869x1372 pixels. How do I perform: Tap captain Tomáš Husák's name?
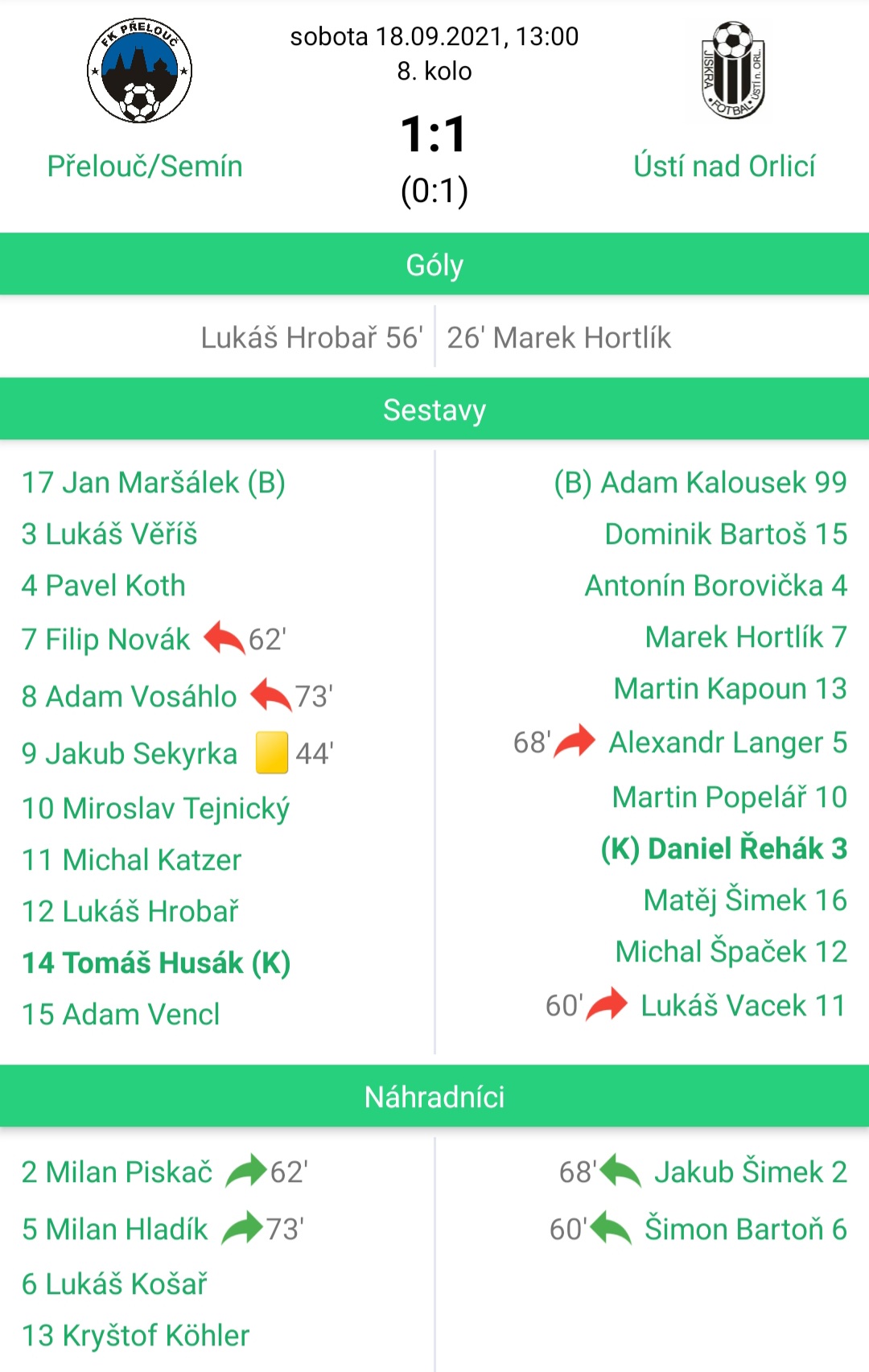tap(156, 963)
